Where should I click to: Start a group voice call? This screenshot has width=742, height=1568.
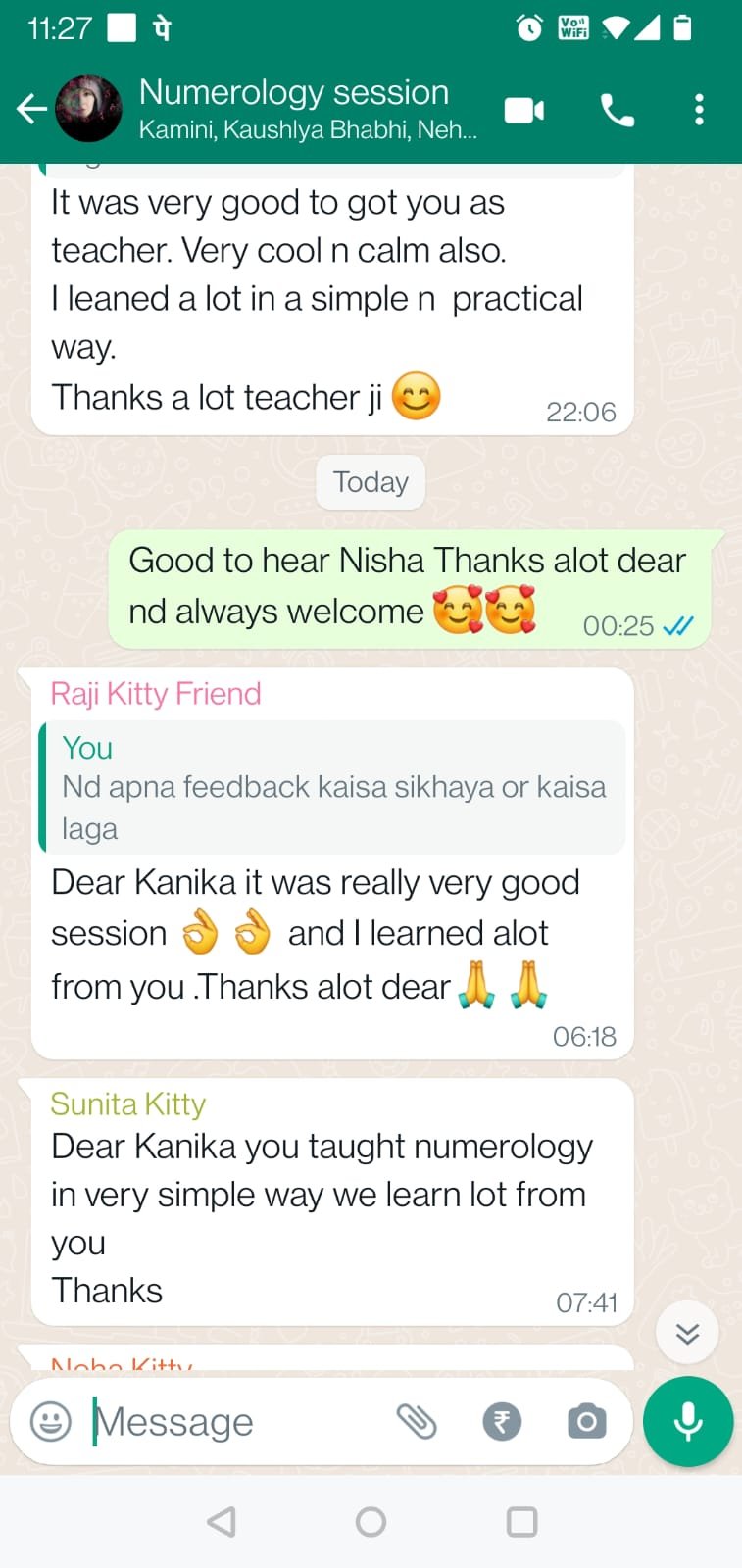point(617,111)
